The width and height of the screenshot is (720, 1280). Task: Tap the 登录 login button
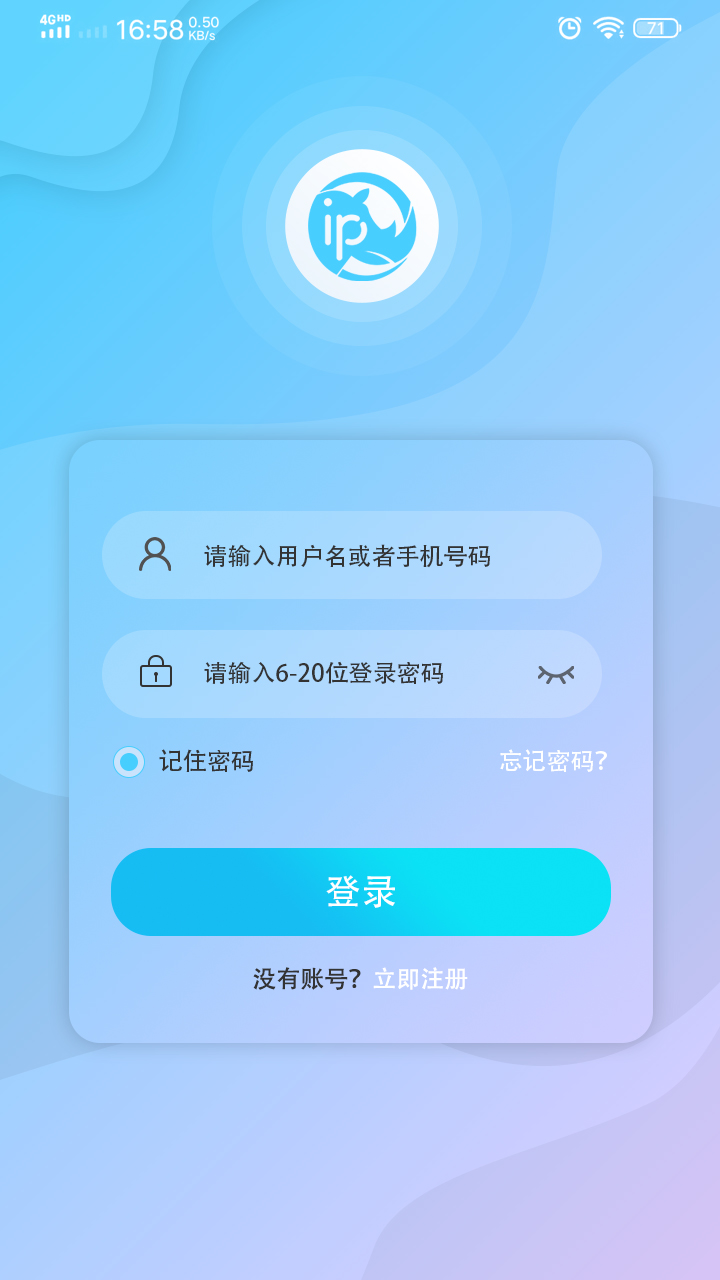tap(361, 892)
